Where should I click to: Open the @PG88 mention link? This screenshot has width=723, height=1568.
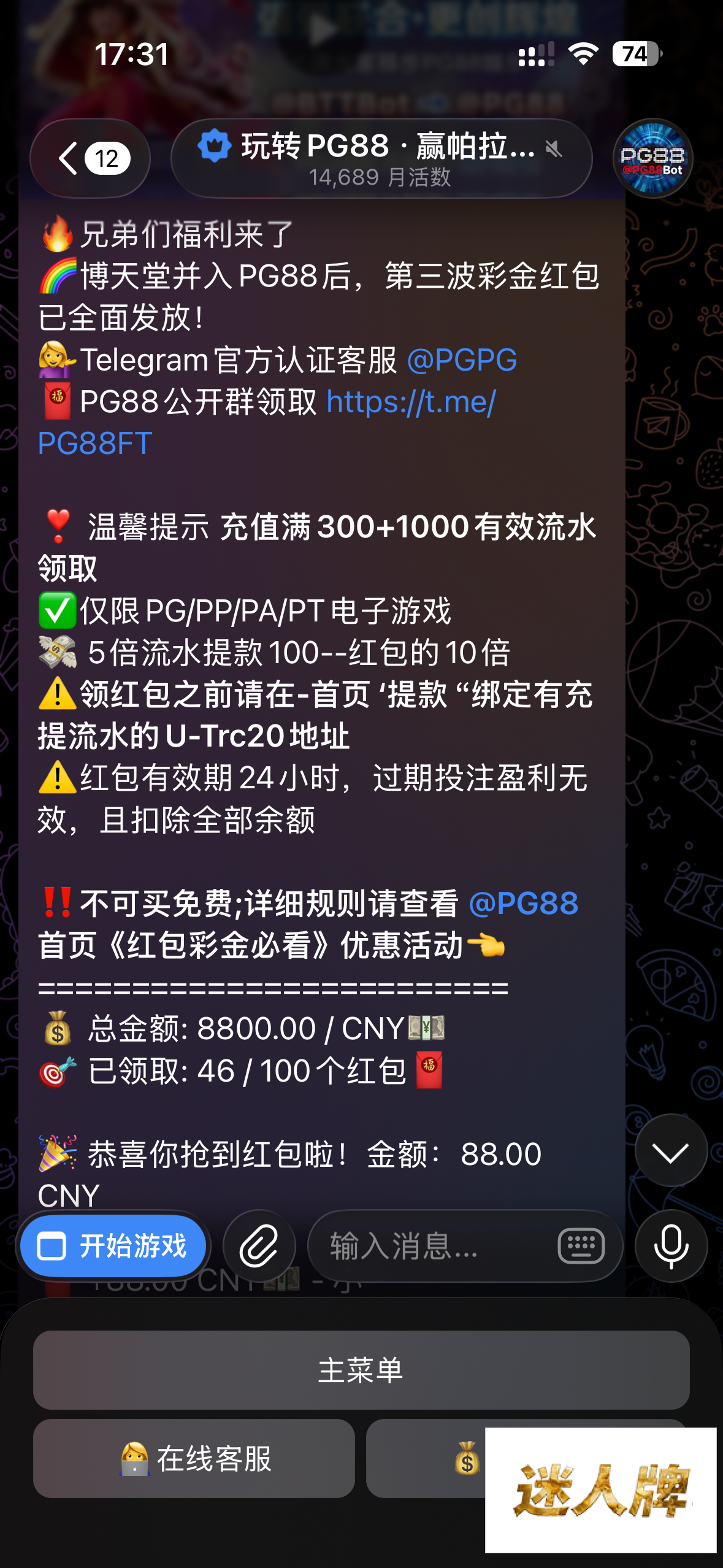(523, 904)
